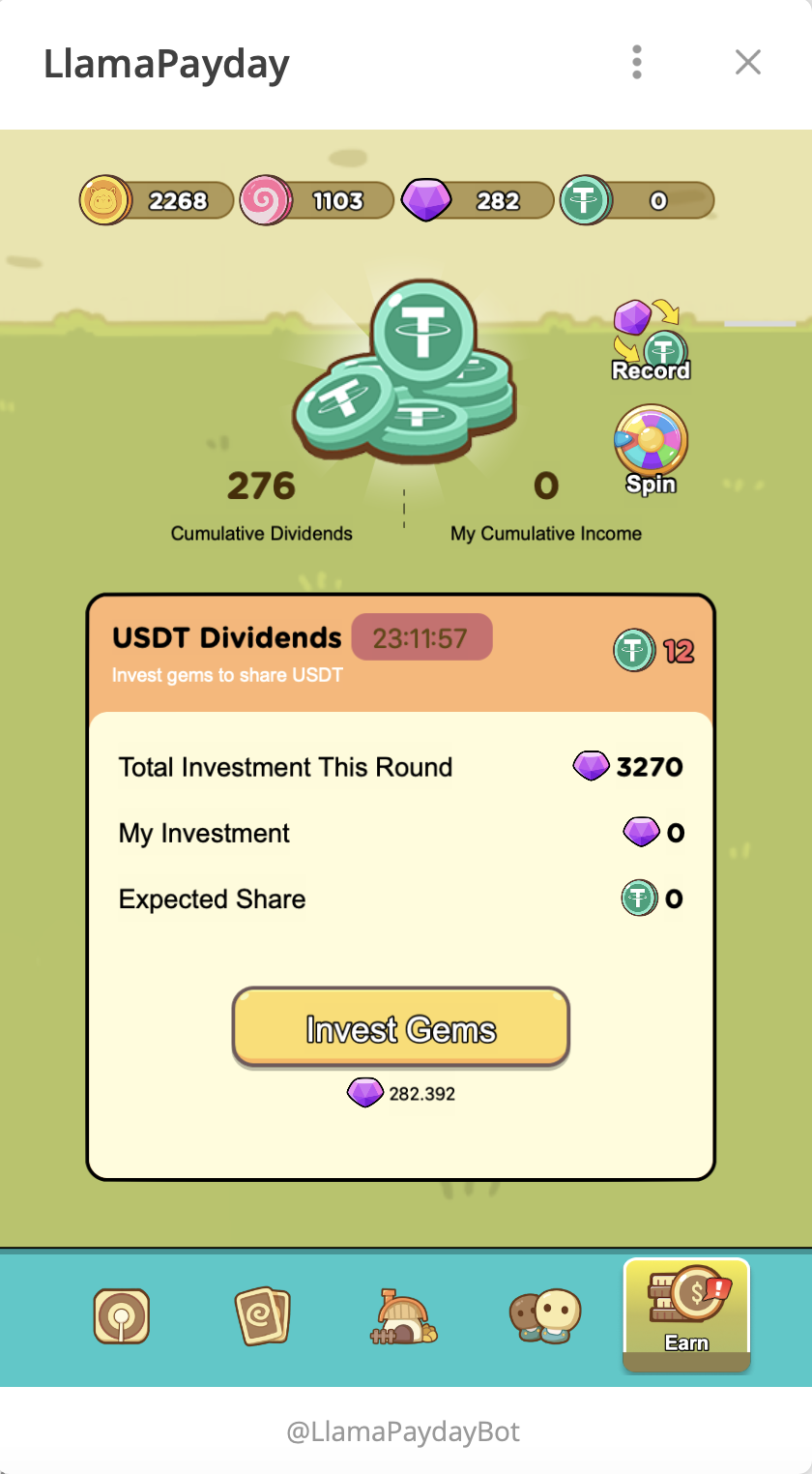Switch to the cards tab
Viewport: 812px width, 1474px height.
[x=262, y=1315]
